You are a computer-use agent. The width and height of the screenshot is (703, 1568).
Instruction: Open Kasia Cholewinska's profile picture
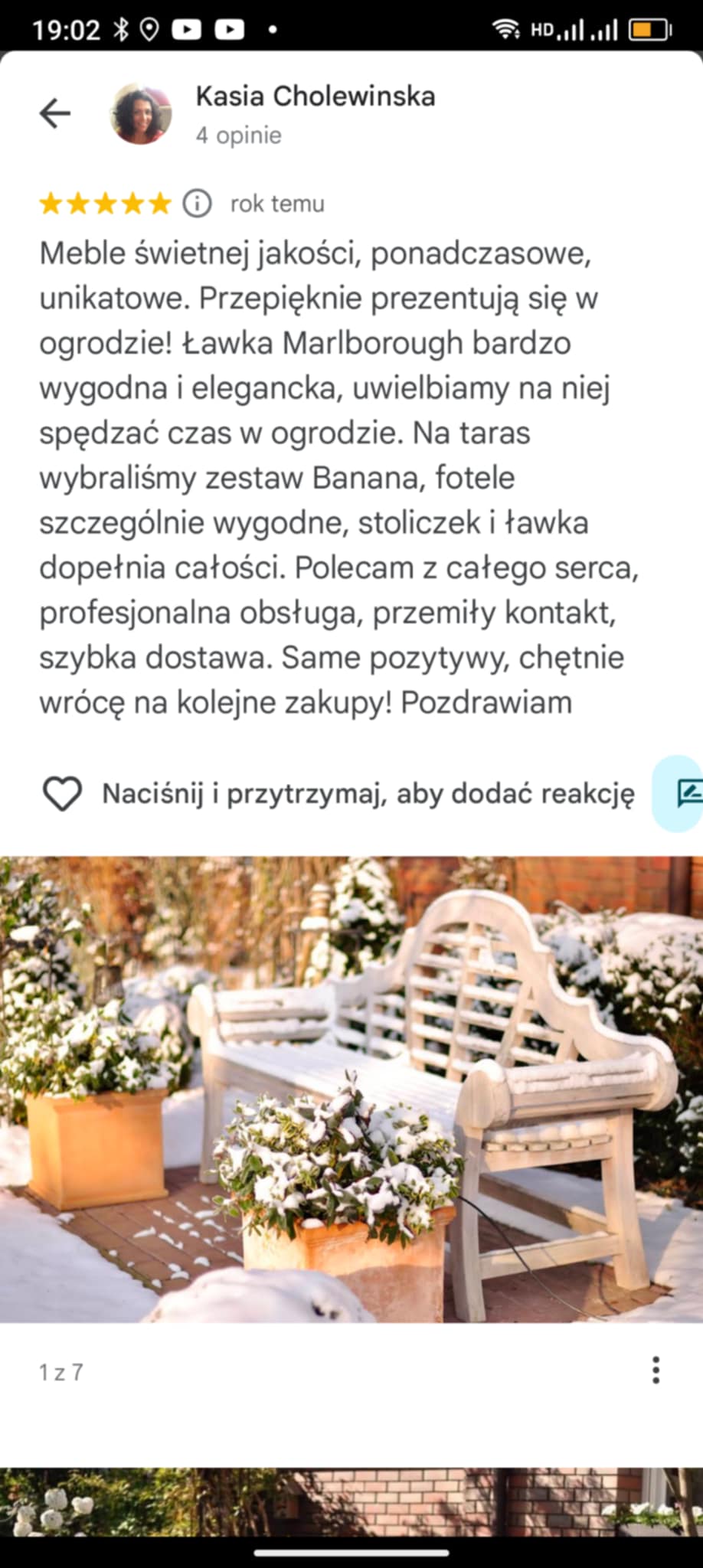(x=142, y=114)
